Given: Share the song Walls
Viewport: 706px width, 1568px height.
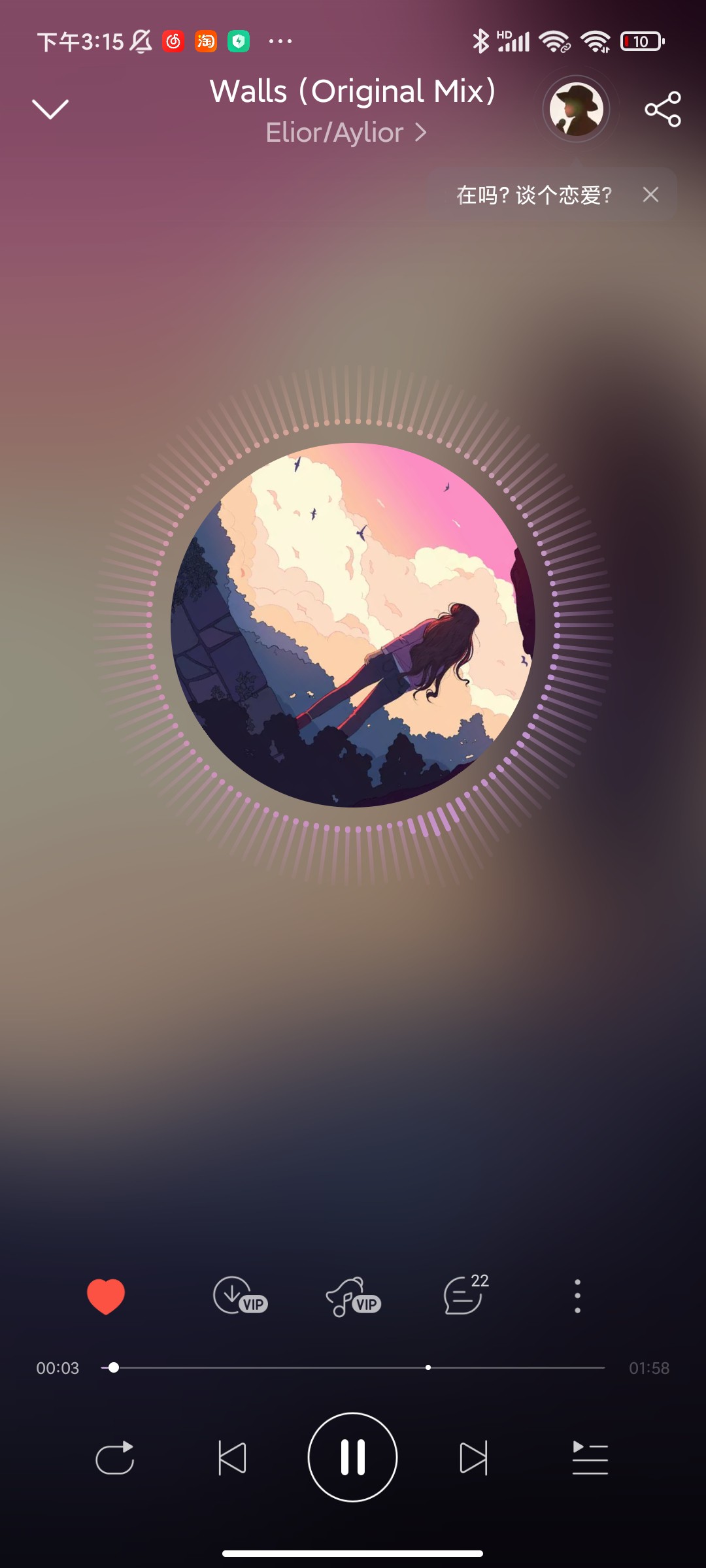Looking at the screenshot, I should coord(663,109).
